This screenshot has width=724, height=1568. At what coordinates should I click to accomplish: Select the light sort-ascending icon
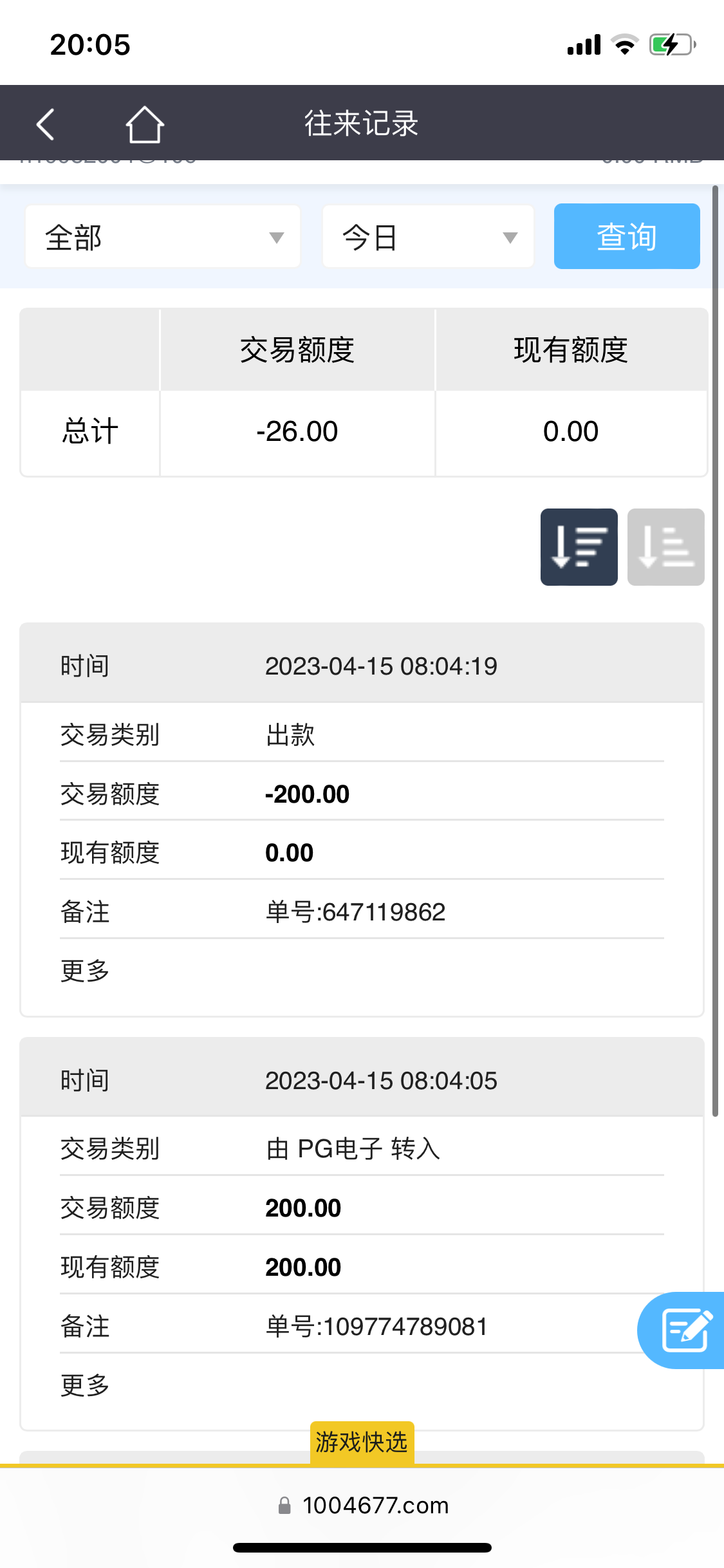click(665, 546)
